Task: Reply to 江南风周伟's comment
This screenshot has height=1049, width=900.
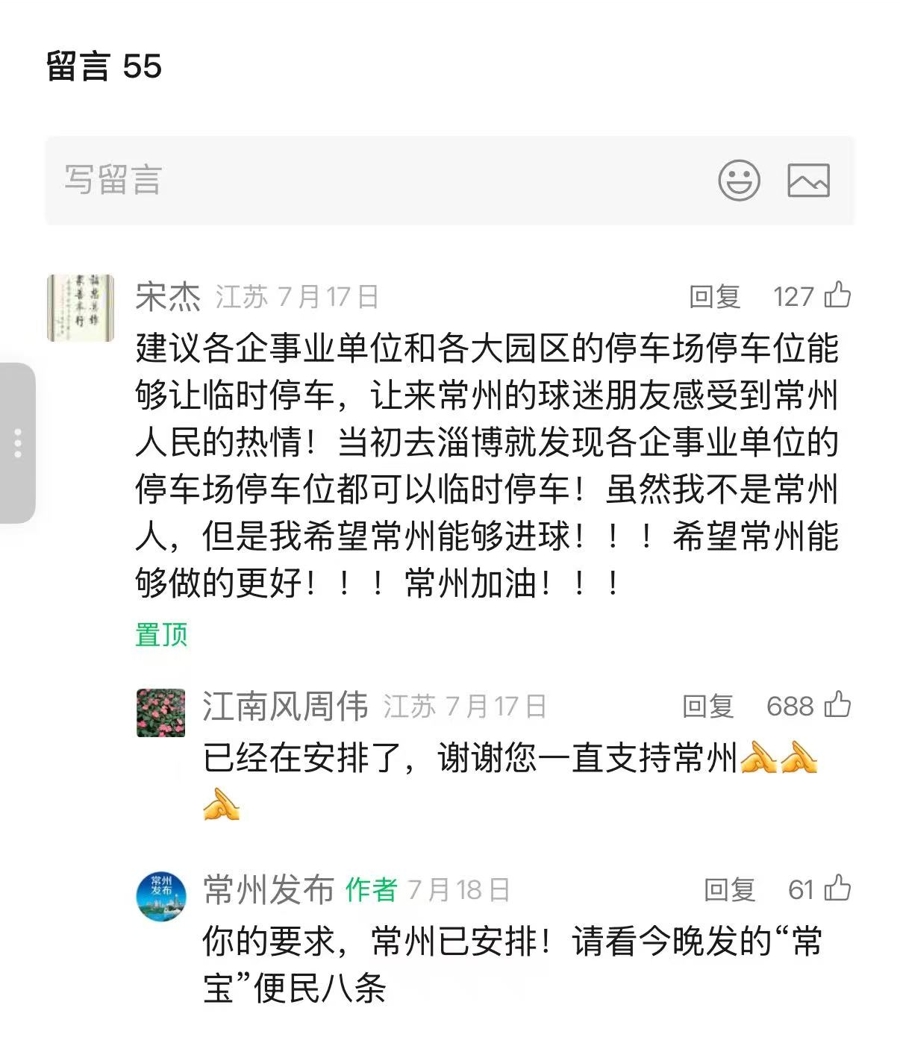Action: [x=708, y=707]
